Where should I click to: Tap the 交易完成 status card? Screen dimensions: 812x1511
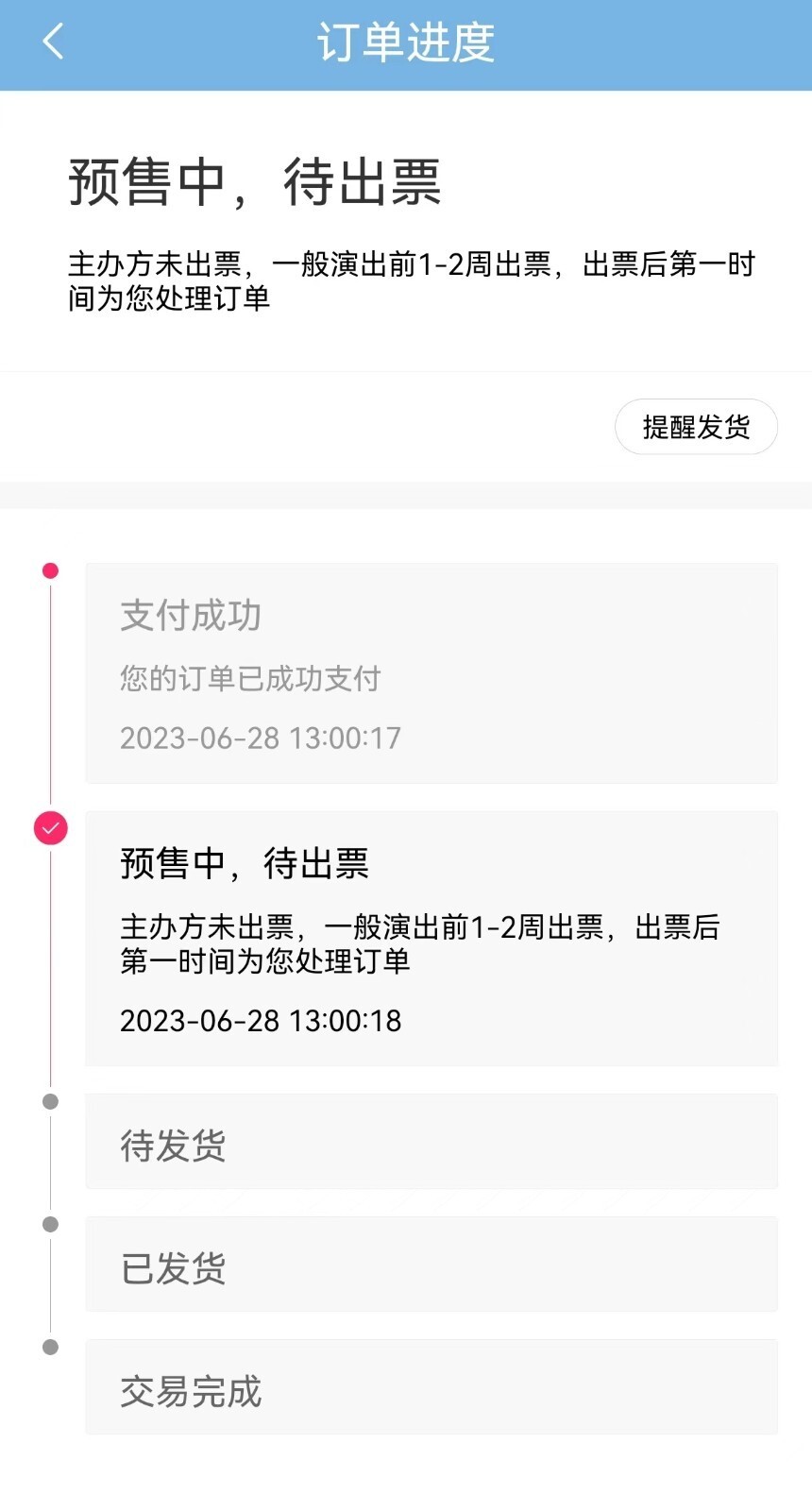pos(431,1387)
